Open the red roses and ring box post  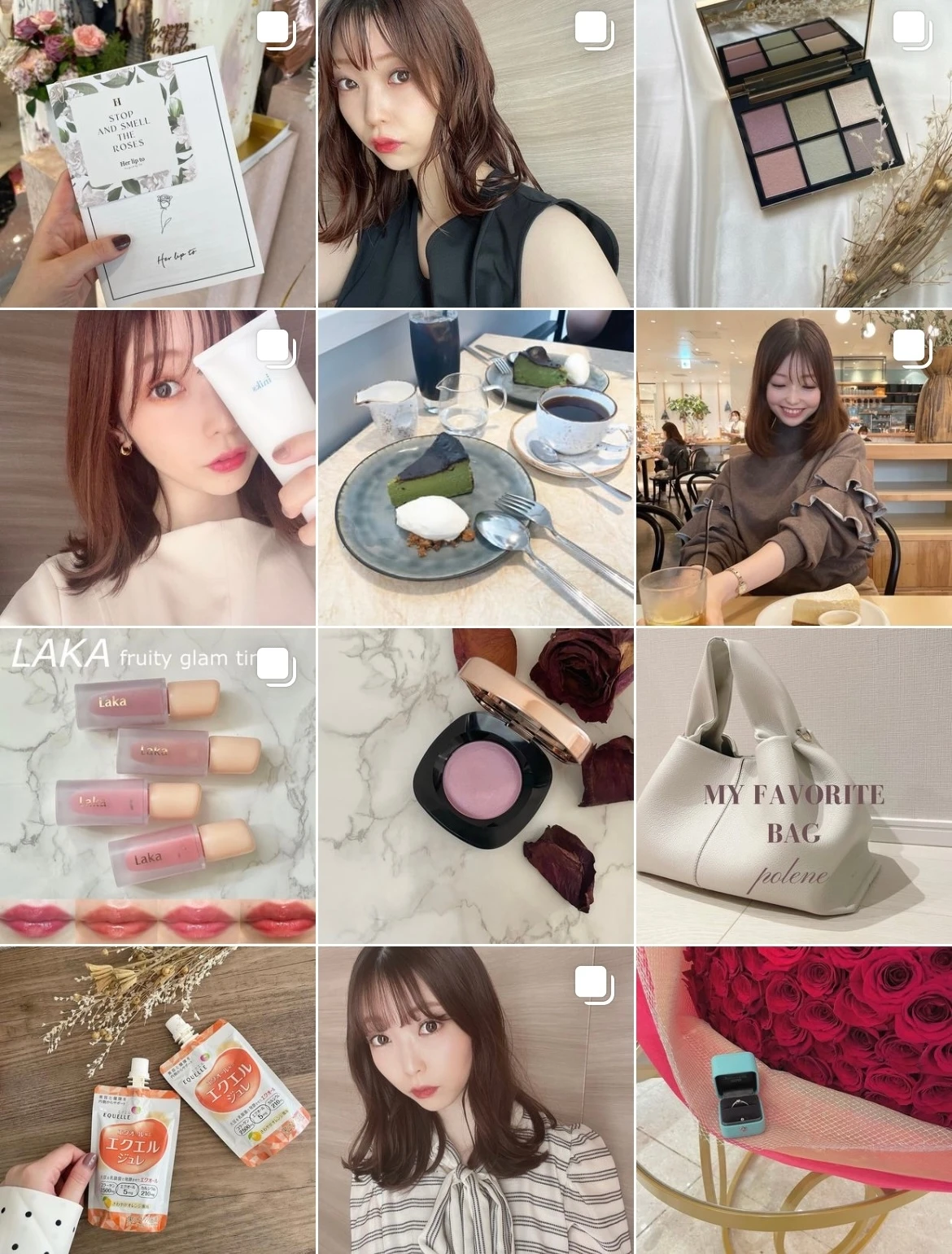pyautogui.click(x=793, y=1099)
